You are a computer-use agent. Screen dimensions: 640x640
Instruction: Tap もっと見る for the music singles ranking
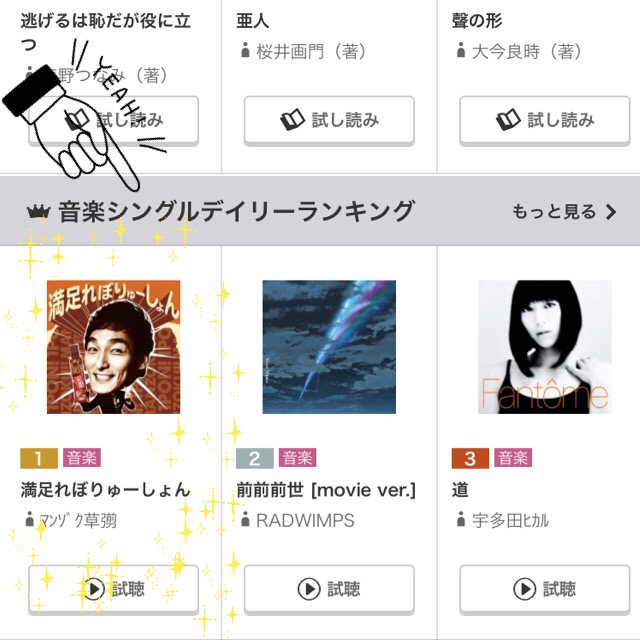pyautogui.click(x=563, y=212)
